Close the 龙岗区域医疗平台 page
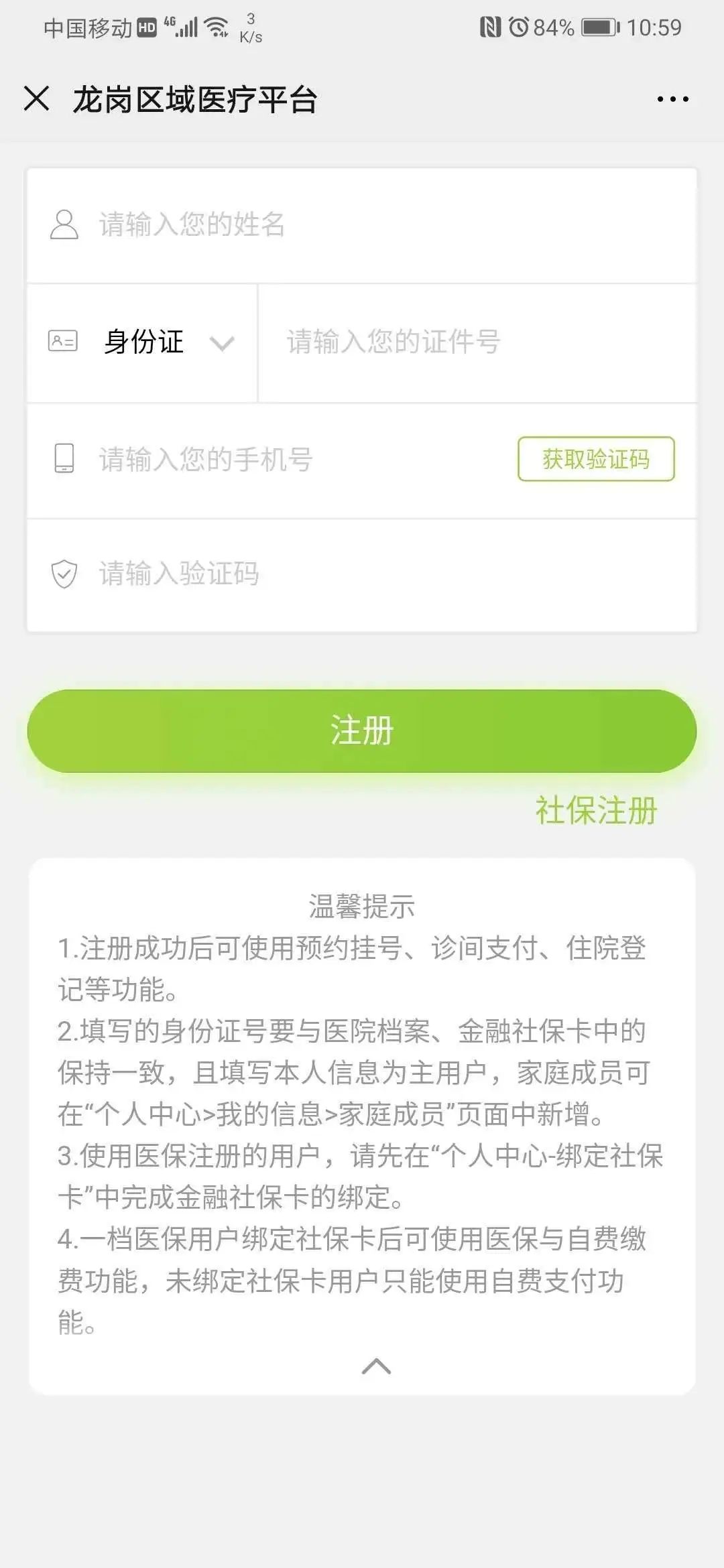Viewport: 724px width, 1568px height. (36, 99)
